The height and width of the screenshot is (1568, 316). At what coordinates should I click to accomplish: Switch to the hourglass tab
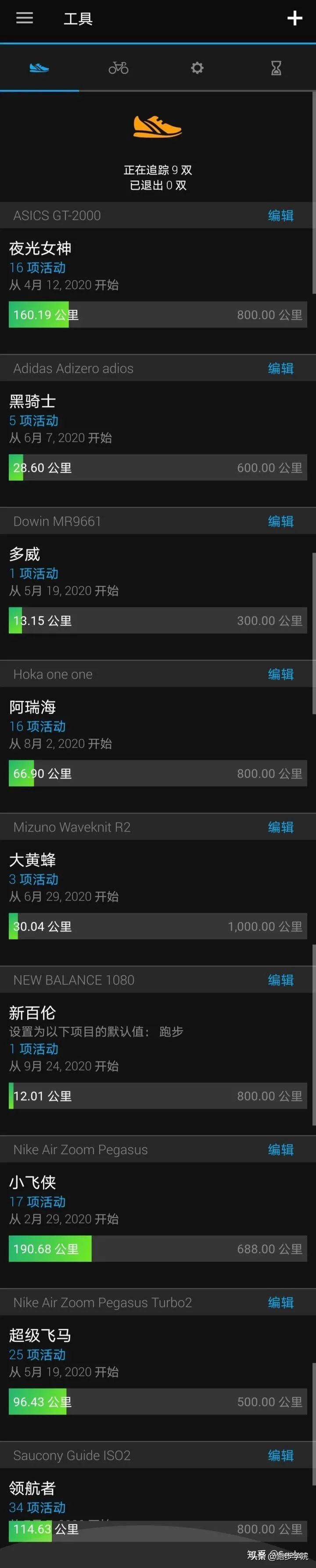click(x=276, y=68)
